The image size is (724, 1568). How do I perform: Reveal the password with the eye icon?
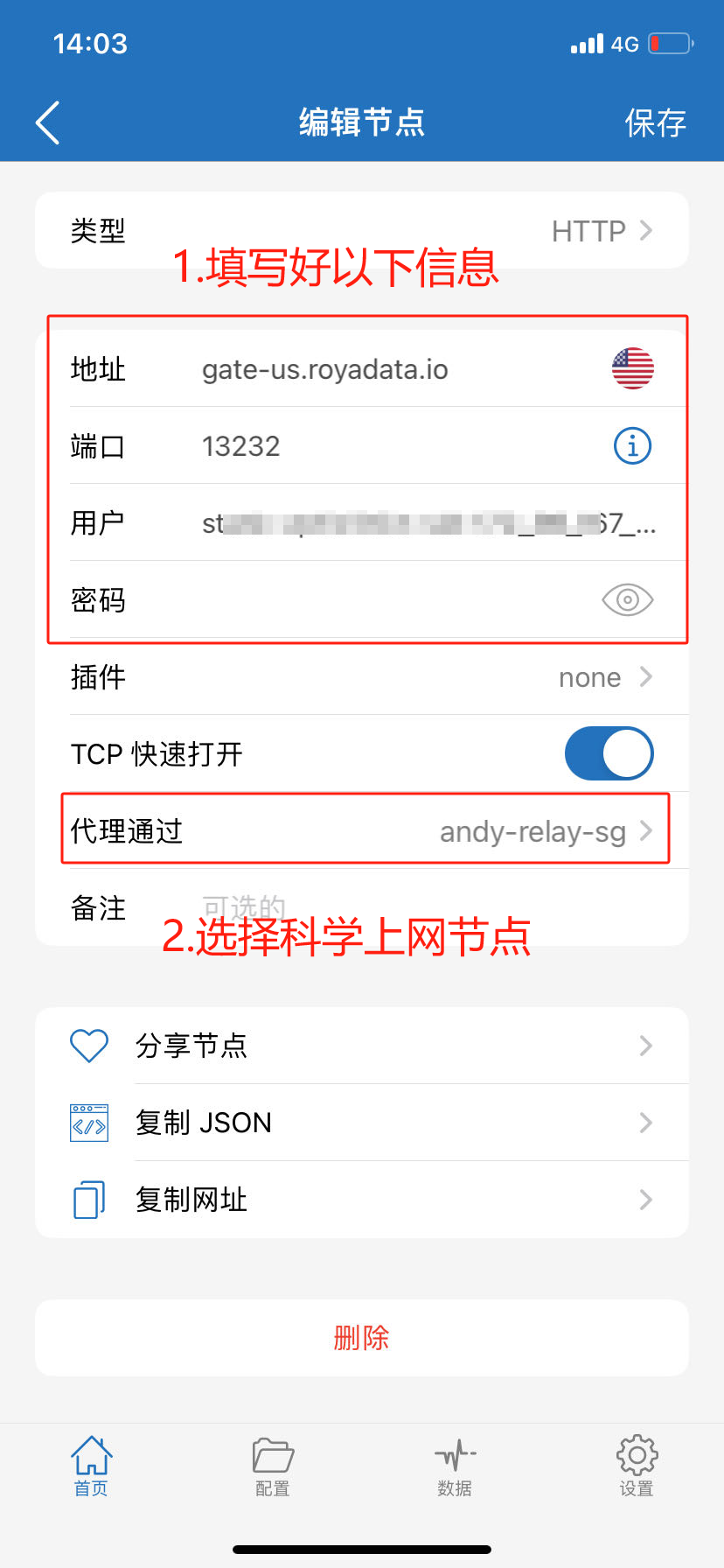pyautogui.click(x=628, y=600)
